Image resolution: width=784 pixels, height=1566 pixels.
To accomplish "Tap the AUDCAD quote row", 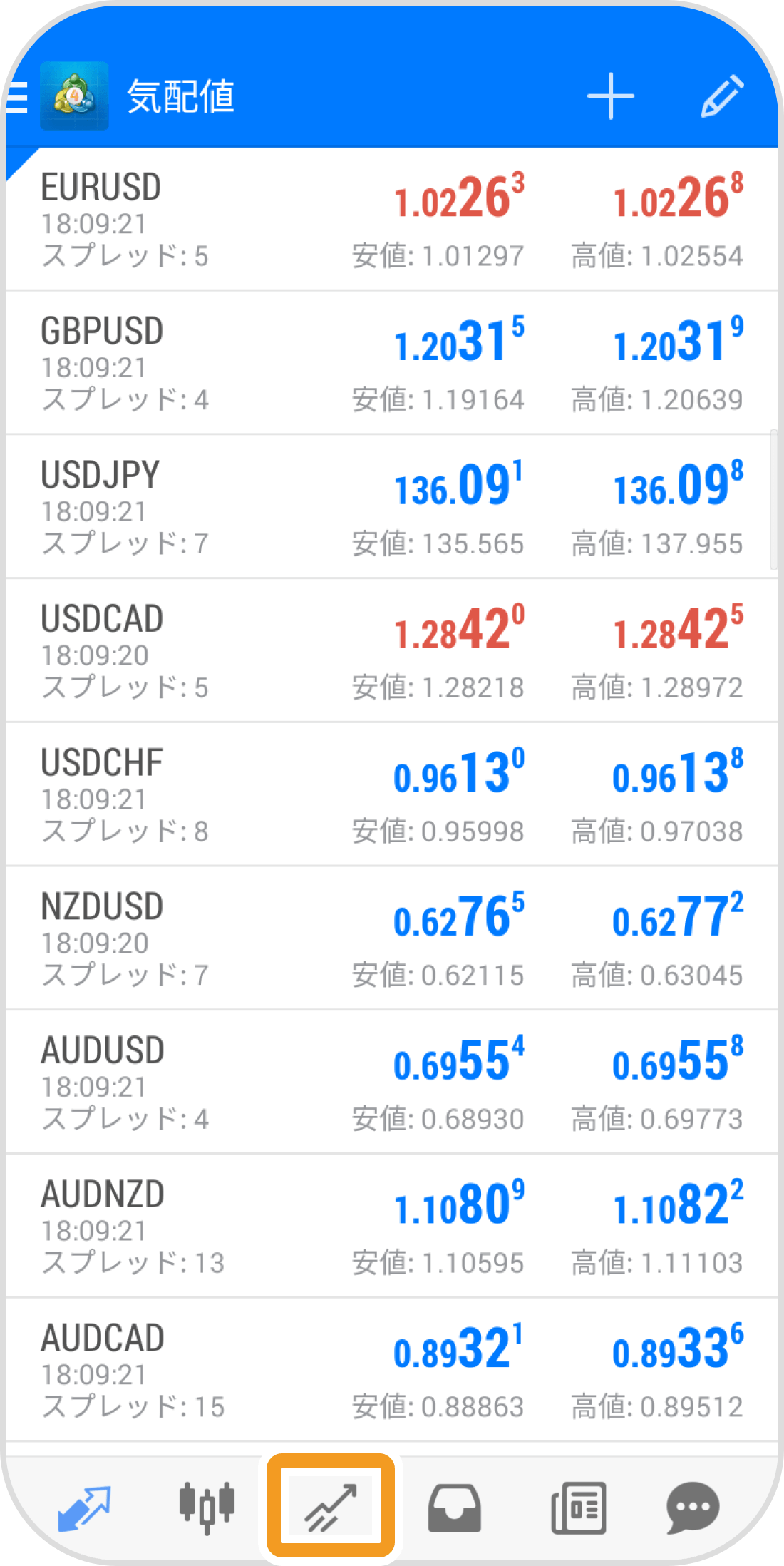I will tap(391, 1370).
